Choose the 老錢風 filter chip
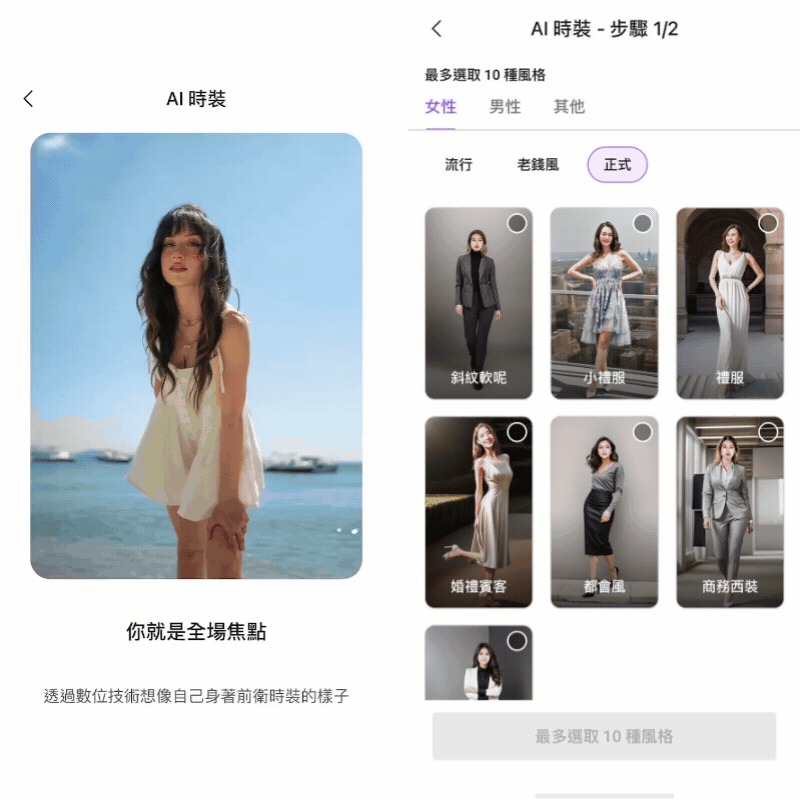 (537, 165)
